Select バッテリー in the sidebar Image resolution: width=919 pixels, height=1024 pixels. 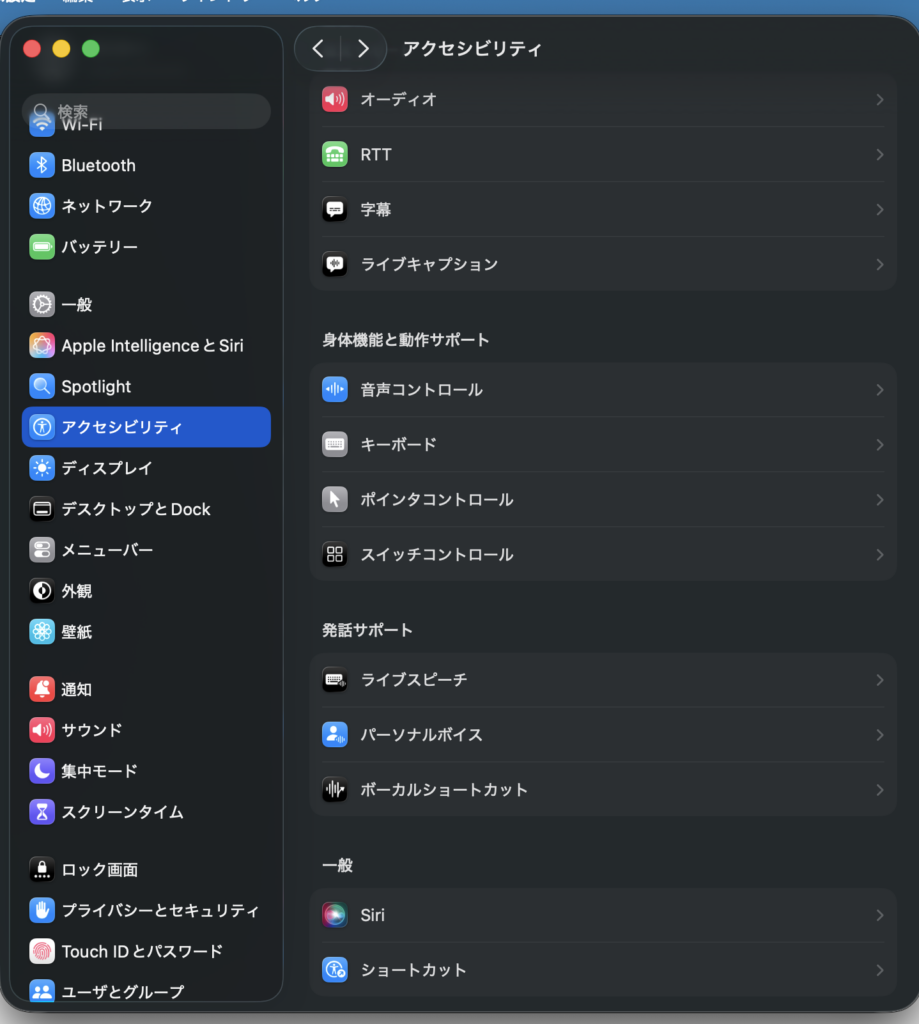click(99, 247)
